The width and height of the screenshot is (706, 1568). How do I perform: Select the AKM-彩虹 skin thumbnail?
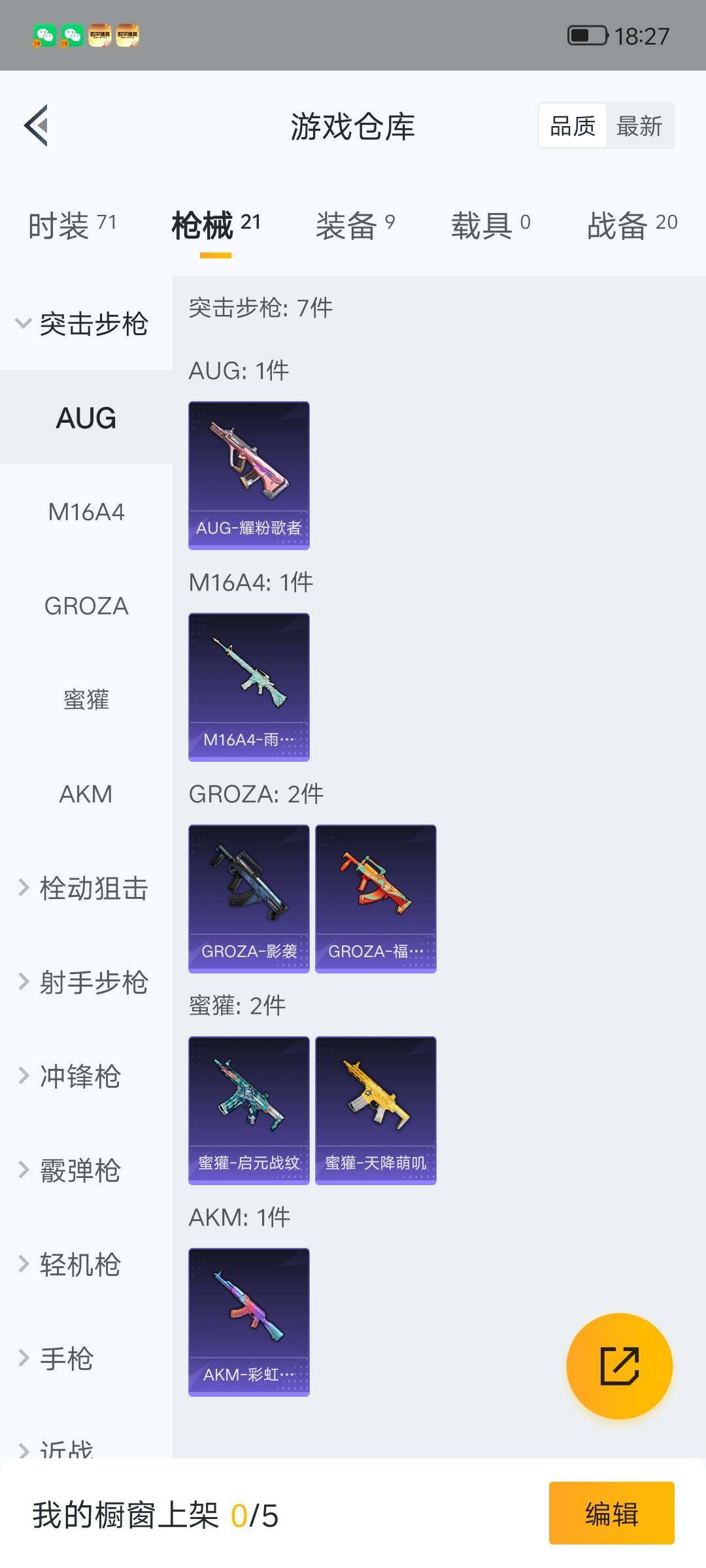pyautogui.click(x=248, y=1323)
